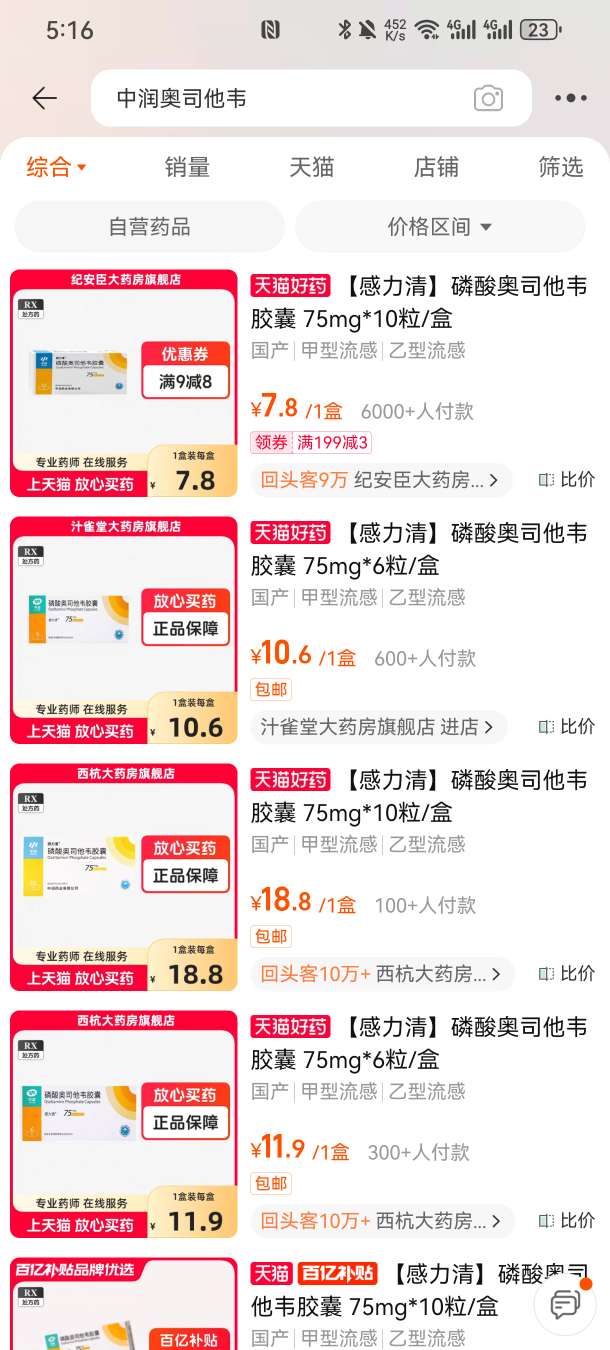
Task: Sort results by 销量
Action: [x=187, y=167]
